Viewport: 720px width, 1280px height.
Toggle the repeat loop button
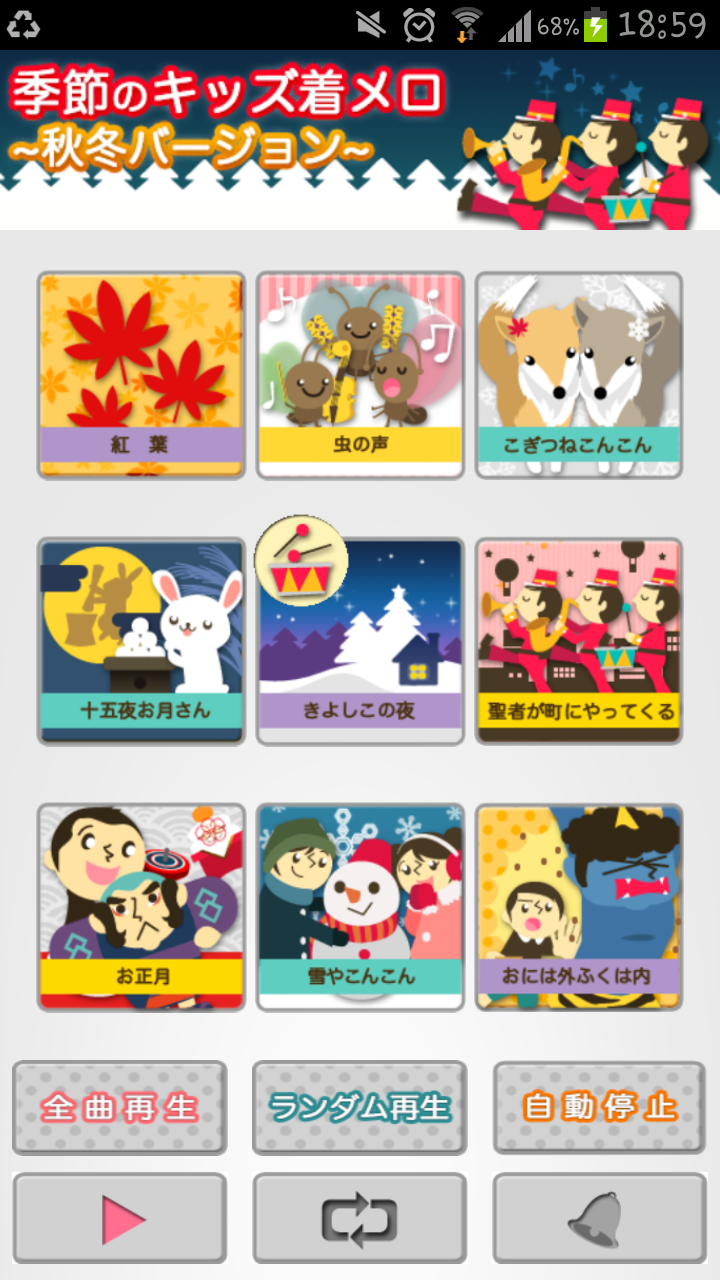pyautogui.click(x=360, y=1220)
